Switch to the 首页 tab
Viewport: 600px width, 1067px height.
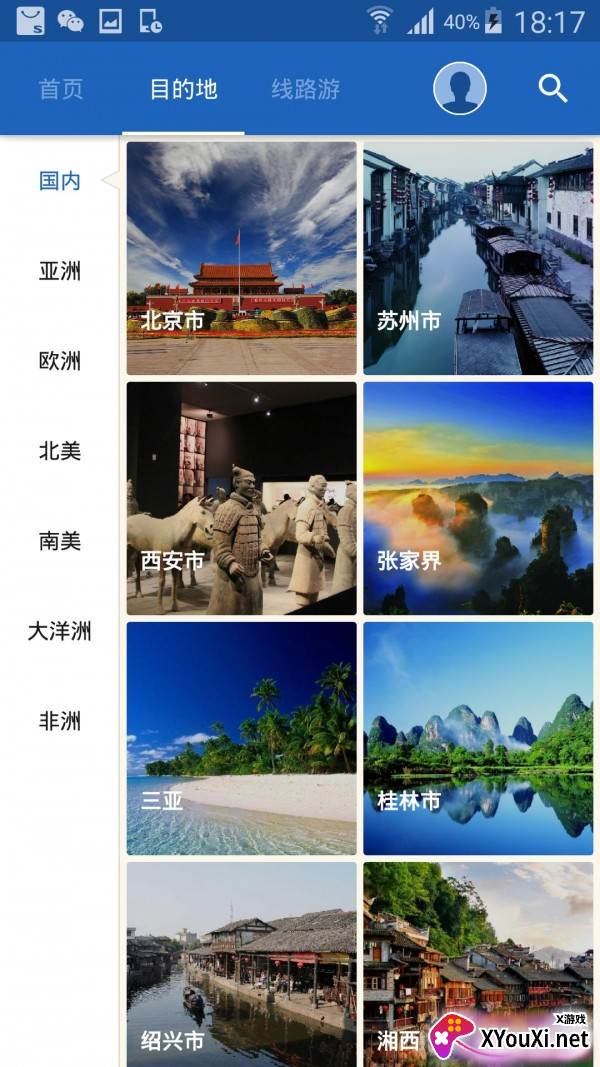click(x=61, y=89)
